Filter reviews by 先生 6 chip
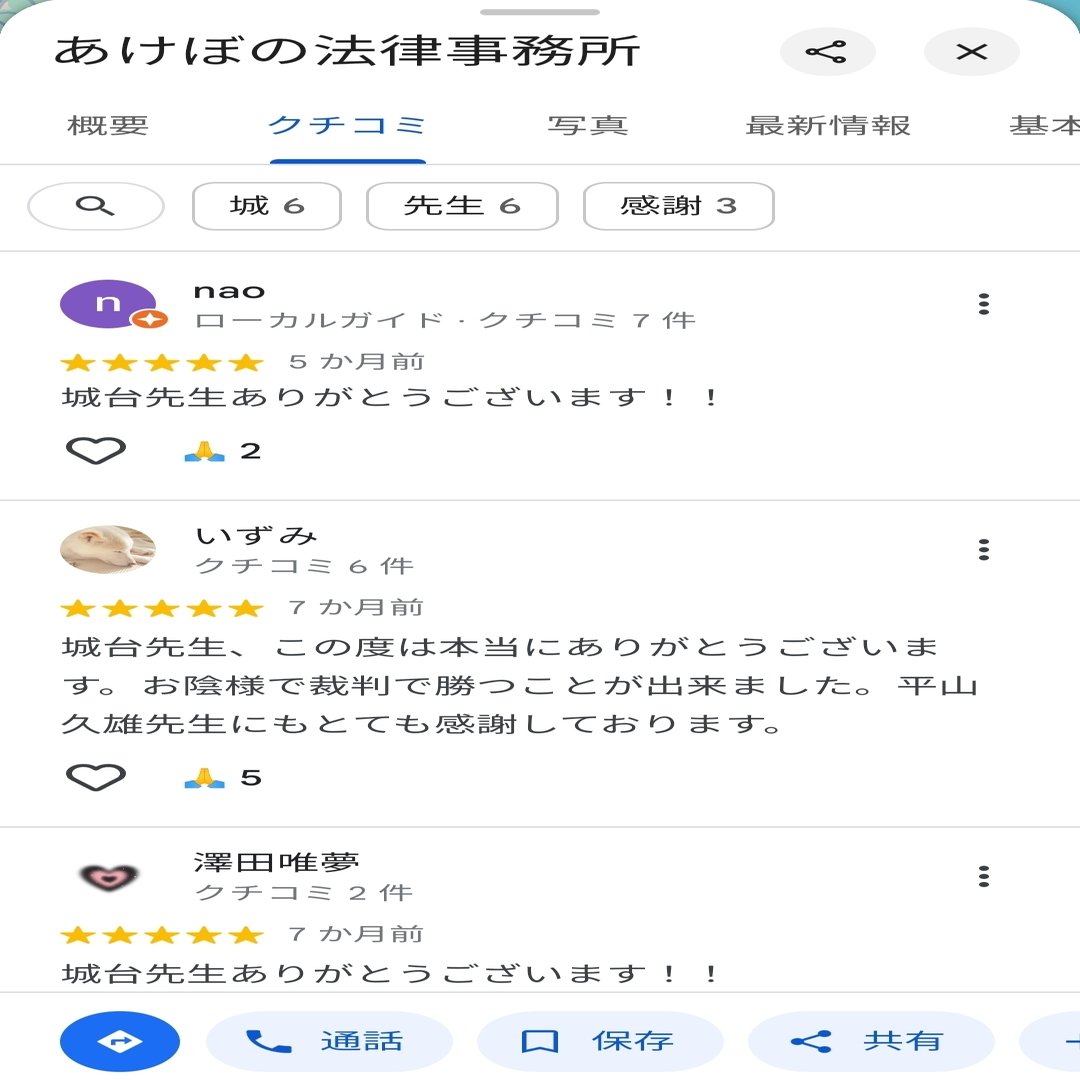 coord(462,207)
